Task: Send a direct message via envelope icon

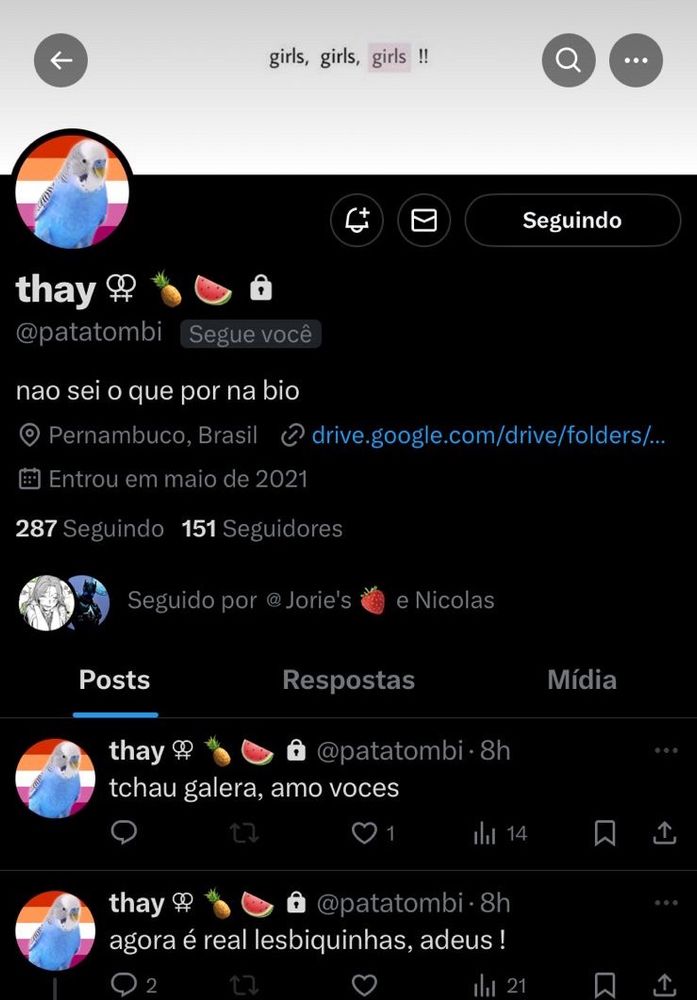Action: point(424,220)
